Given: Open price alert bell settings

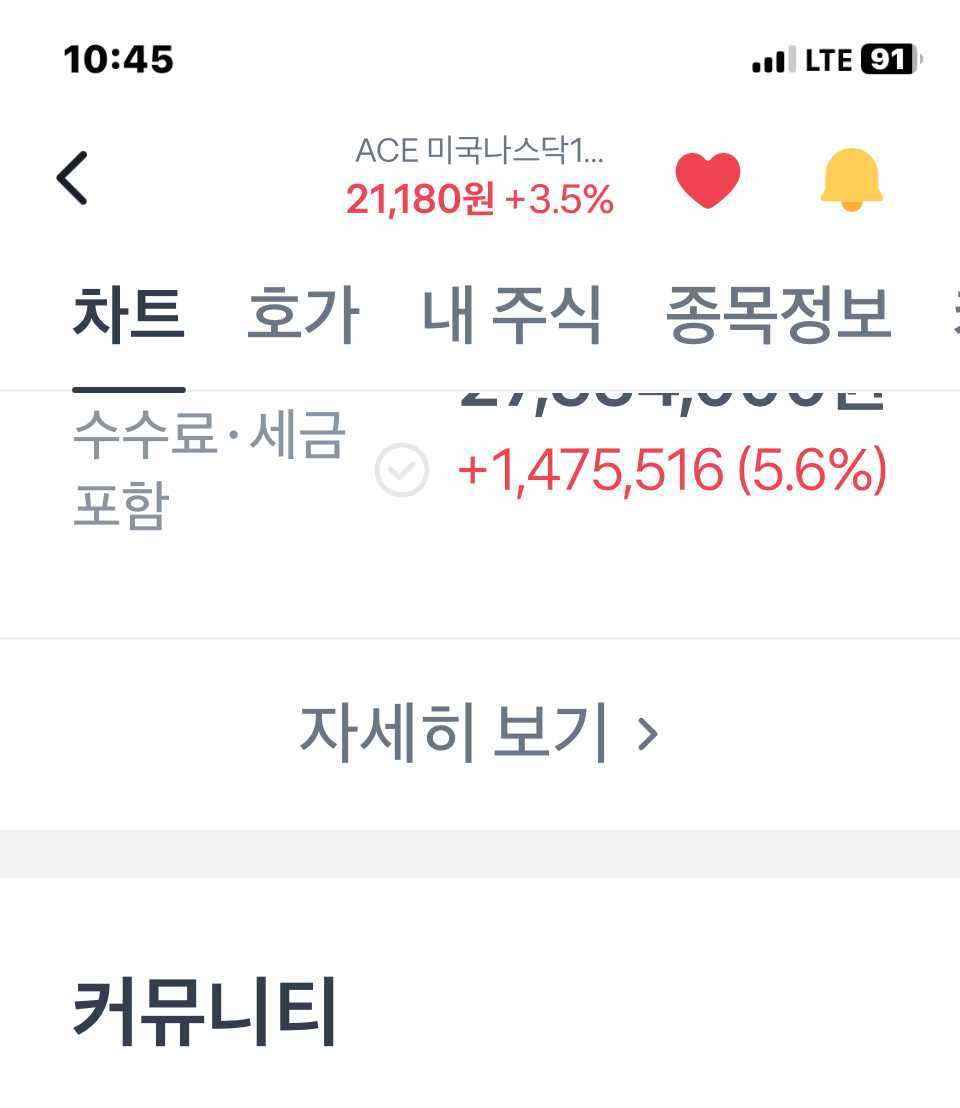Looking at the screenshot, I should [x=851, y=180].
